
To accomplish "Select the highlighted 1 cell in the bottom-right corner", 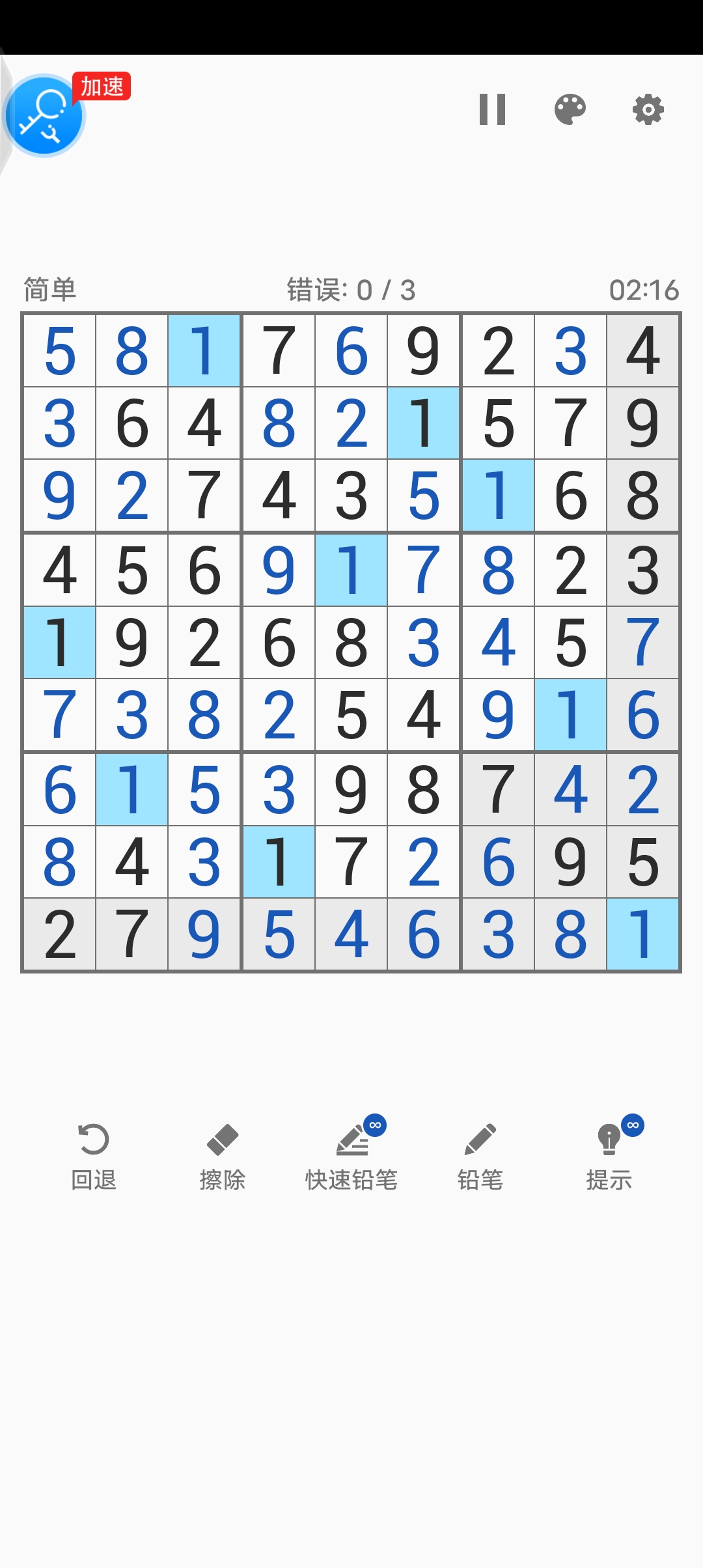I will click(x=643, y=934).
